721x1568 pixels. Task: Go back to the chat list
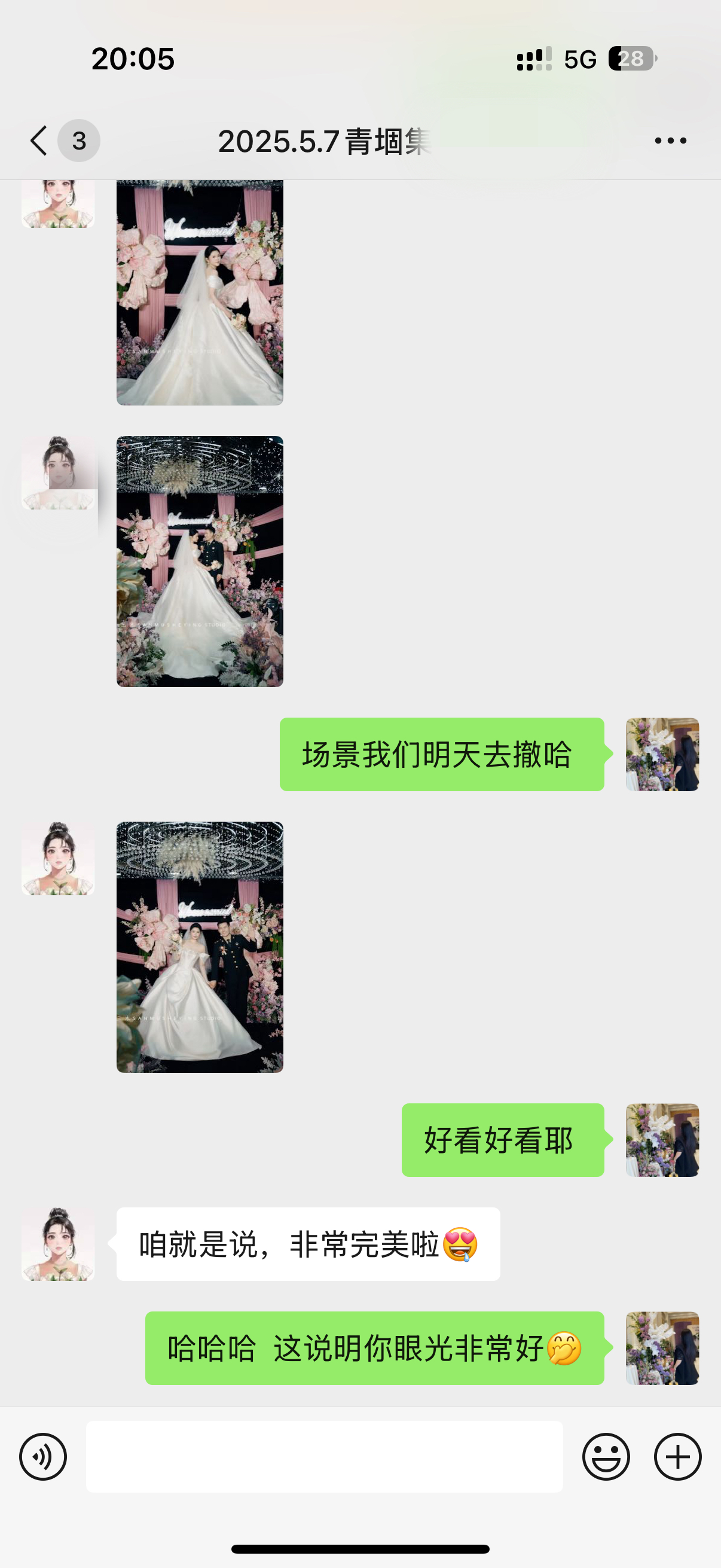pyautogui.click(x=39, y=141)
